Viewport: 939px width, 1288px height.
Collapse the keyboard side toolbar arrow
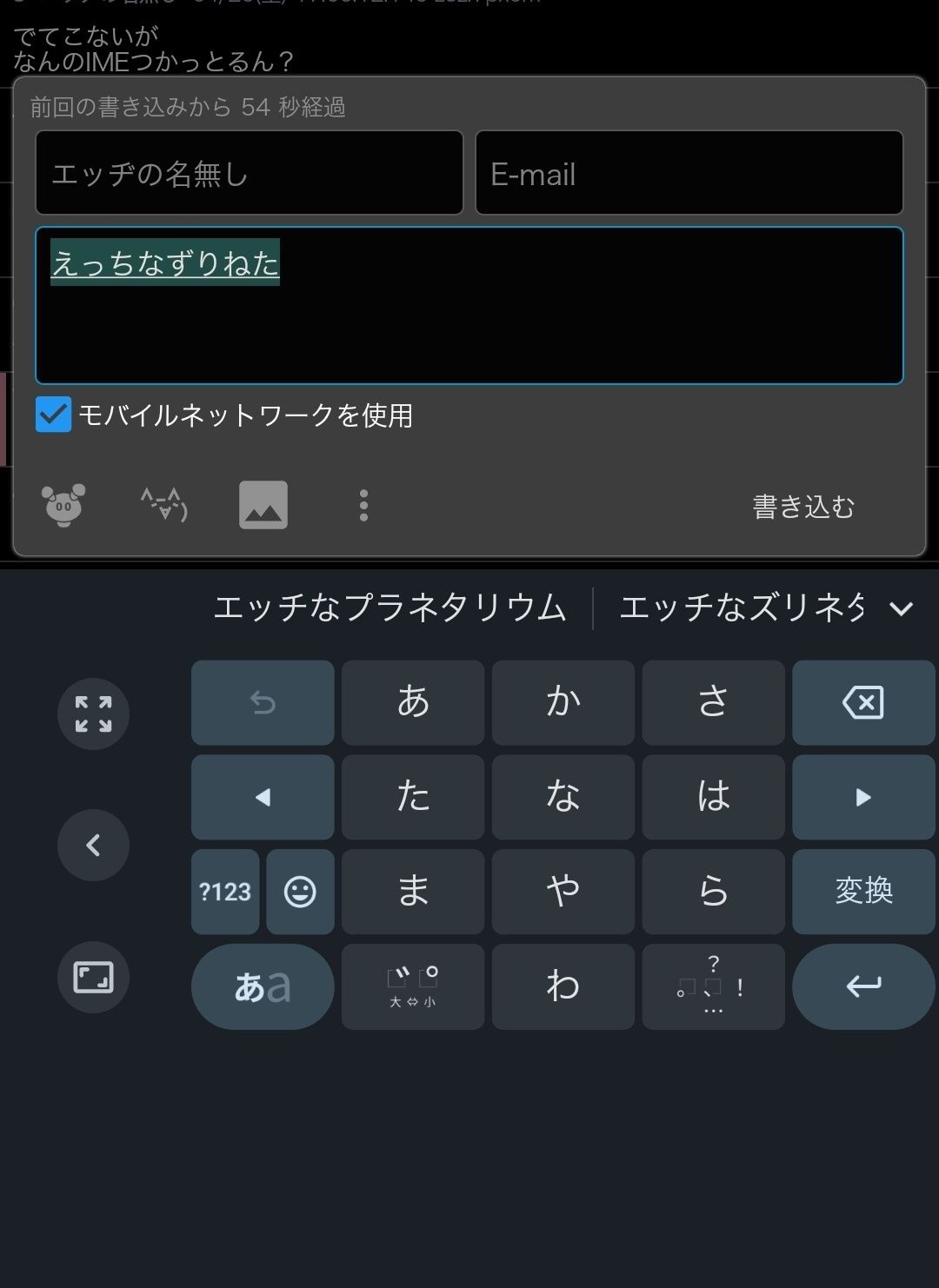pyautogui.click(x=93, y=845)
